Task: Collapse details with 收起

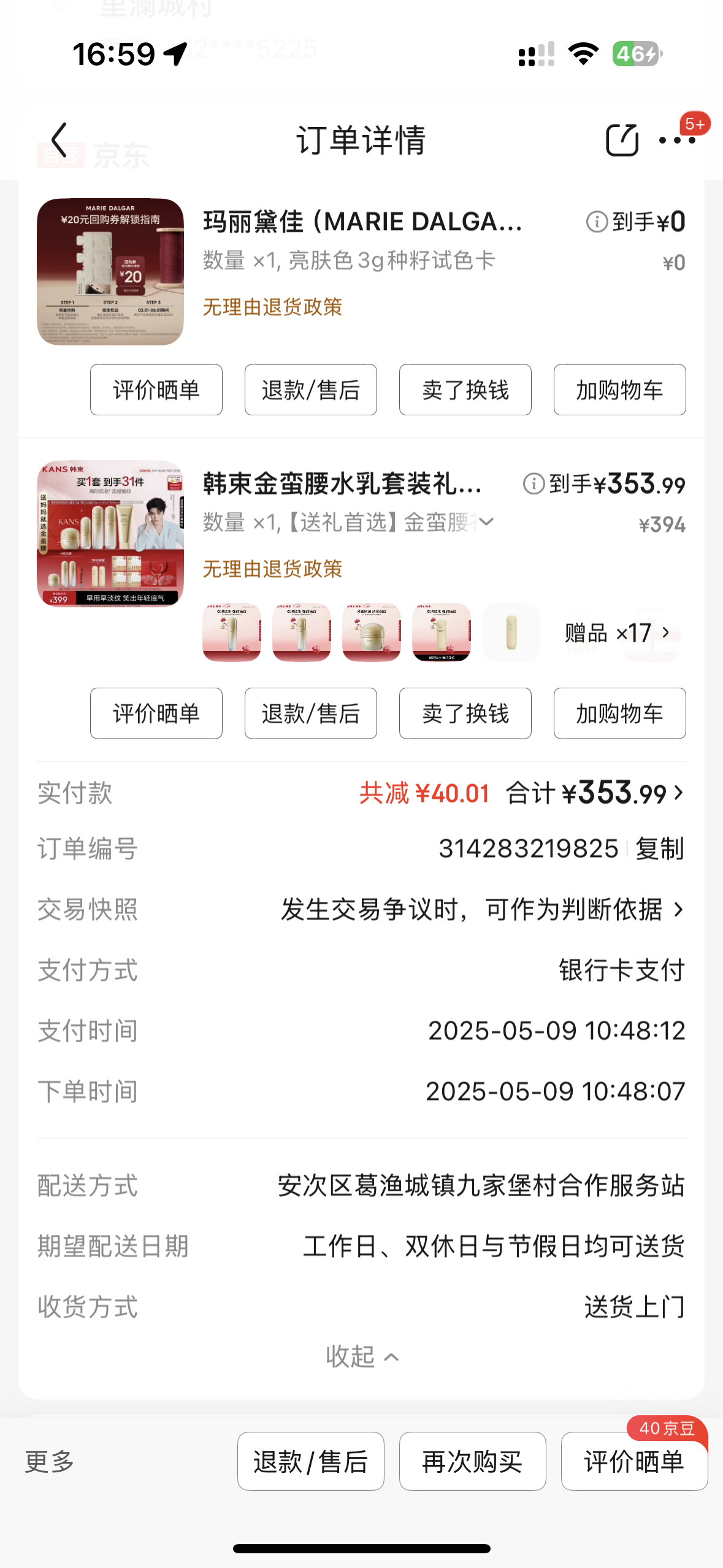Action: tap(361, 1356)
